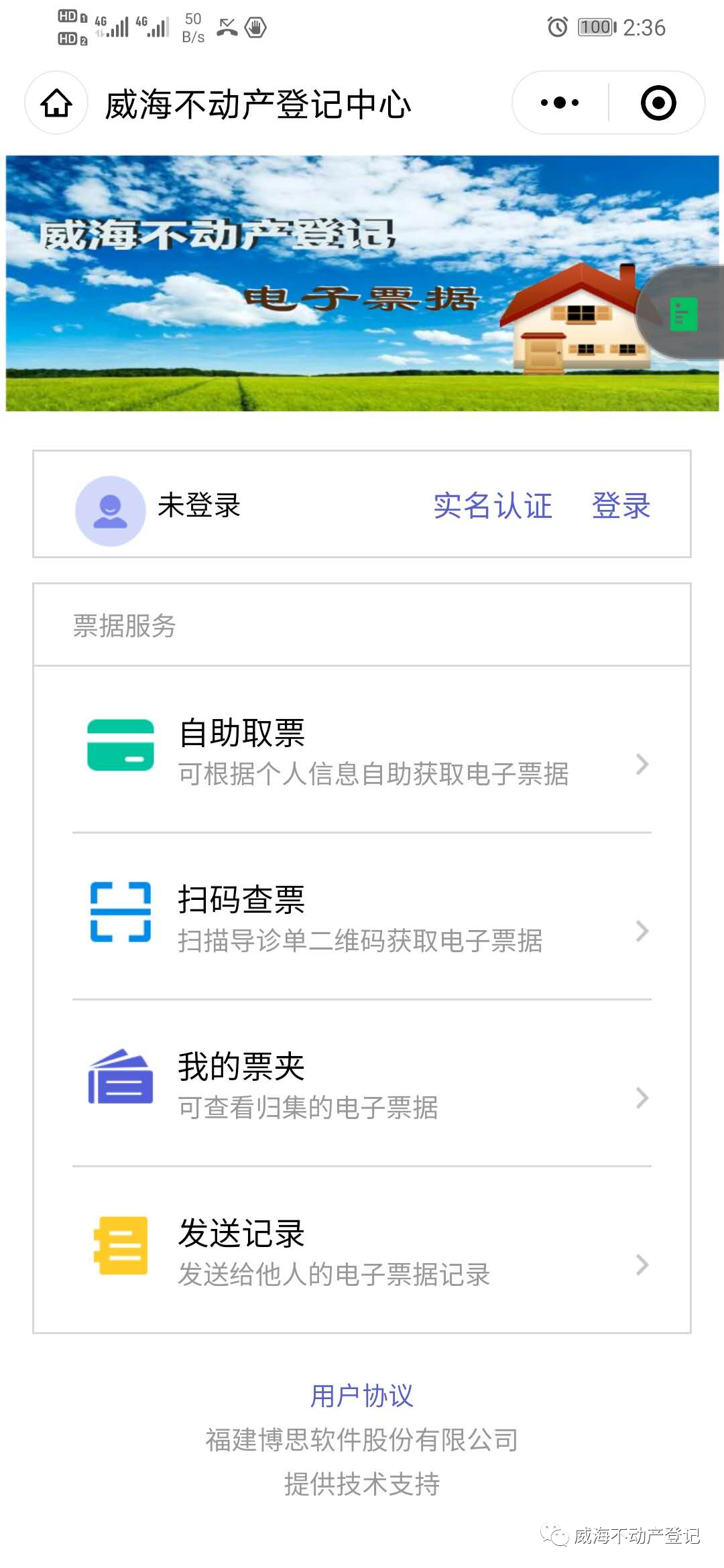Select 扫码查票 scan ticket row

tap(362, 917)
